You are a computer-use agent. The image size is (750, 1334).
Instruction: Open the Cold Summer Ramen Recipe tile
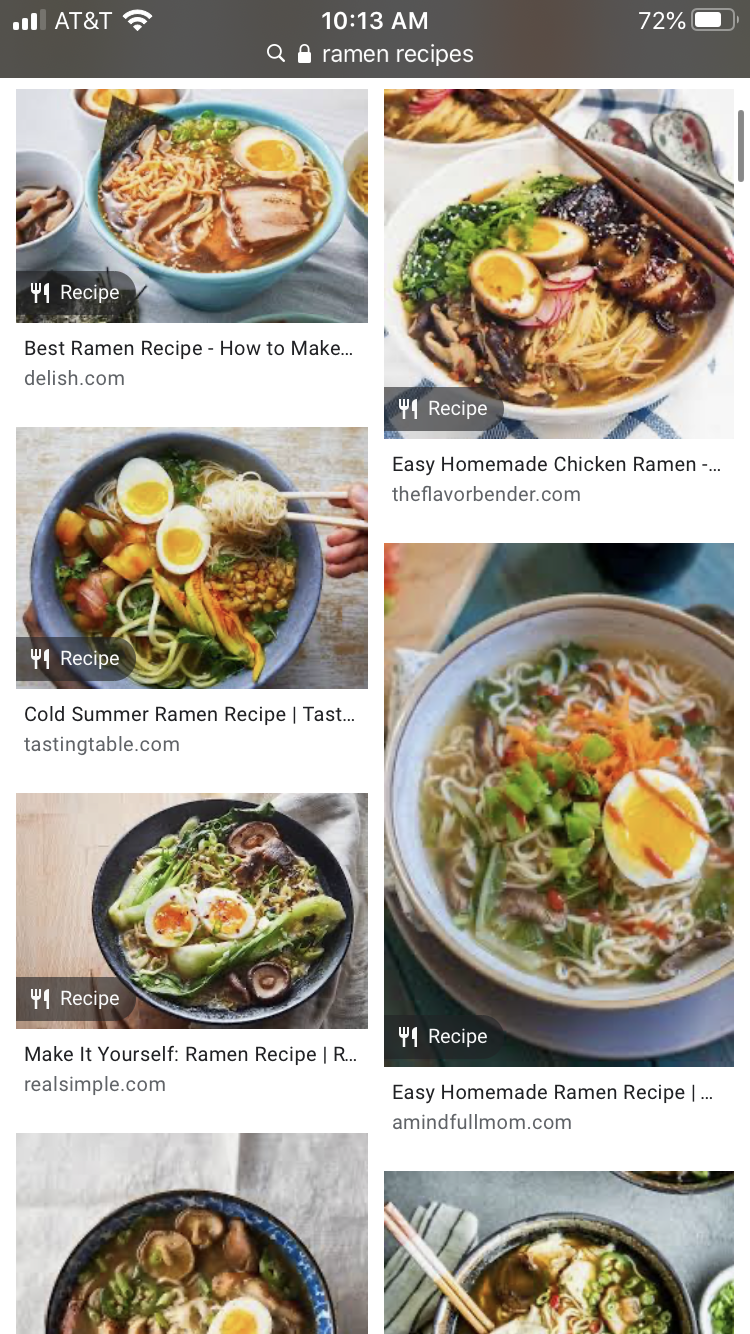191,558
